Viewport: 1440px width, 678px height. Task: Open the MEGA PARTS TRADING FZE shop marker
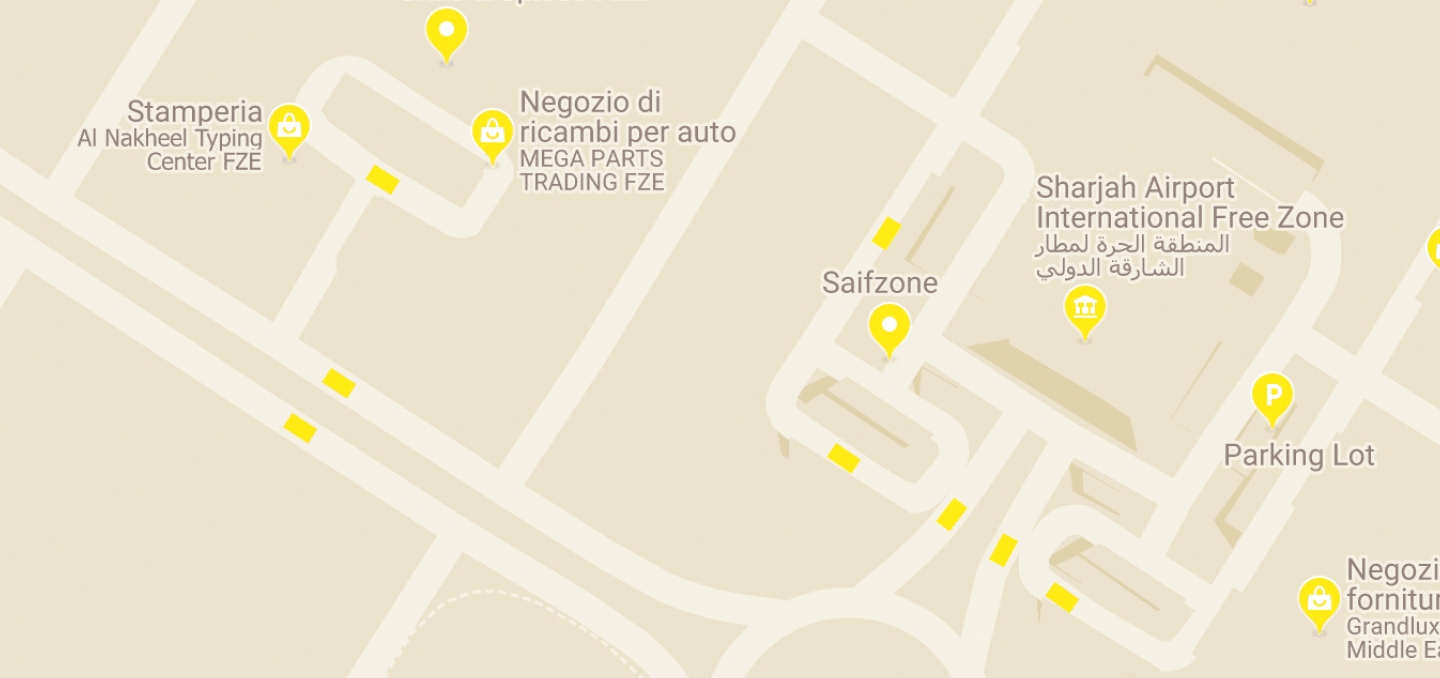tap(492, 132)
